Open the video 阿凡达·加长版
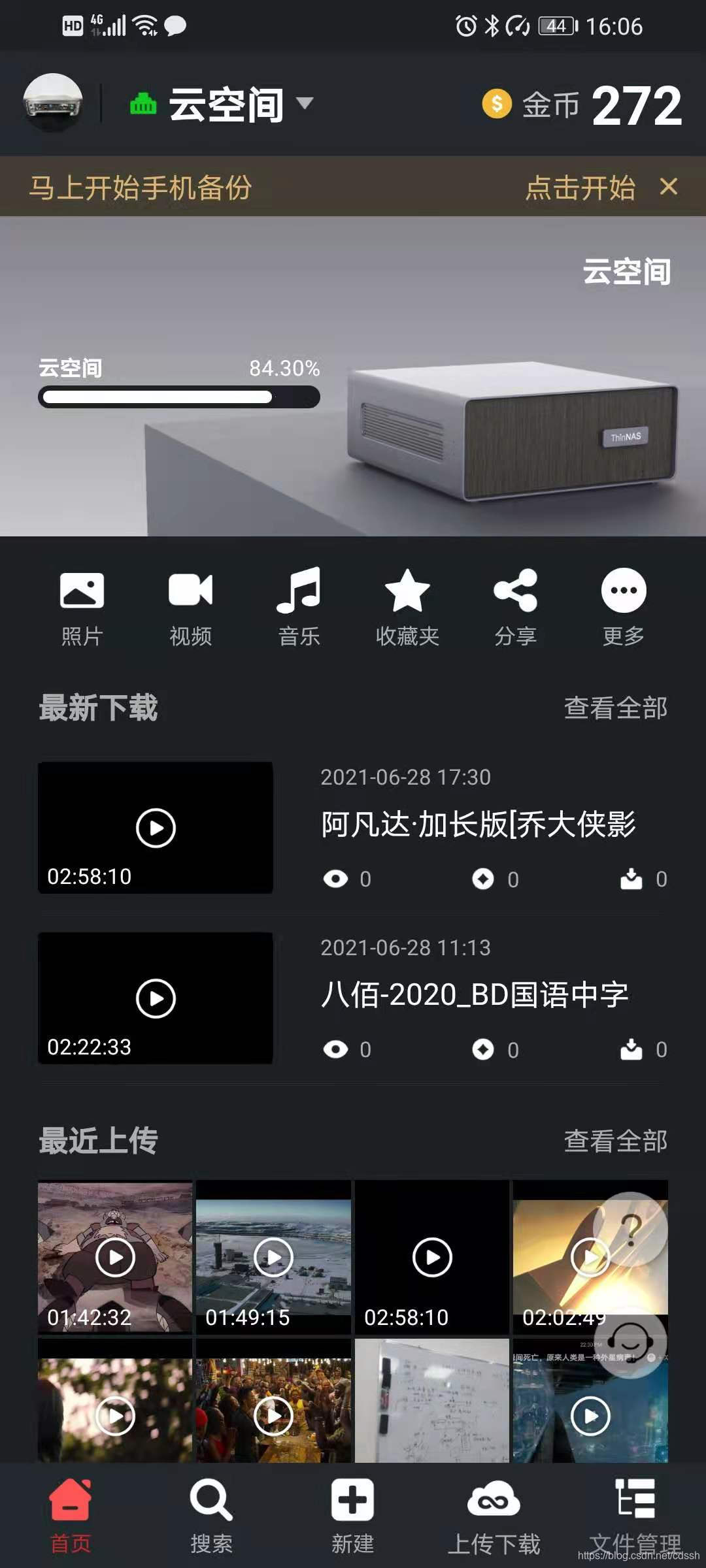This screenshot has width=706, height=1568. tap(478, 825)
